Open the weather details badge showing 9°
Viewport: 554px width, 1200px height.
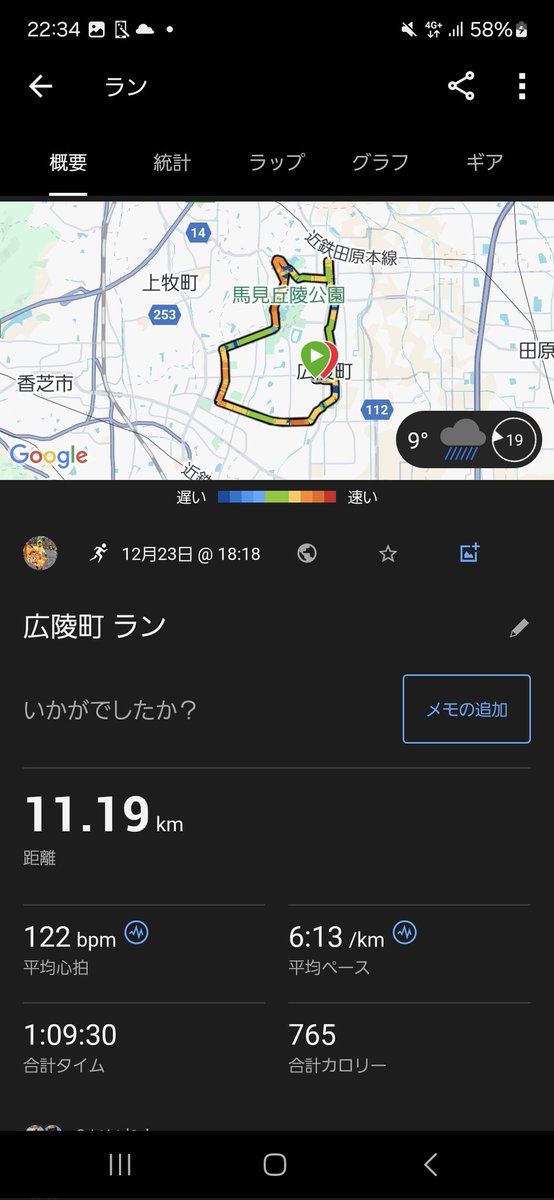click(x=469, y=439)
